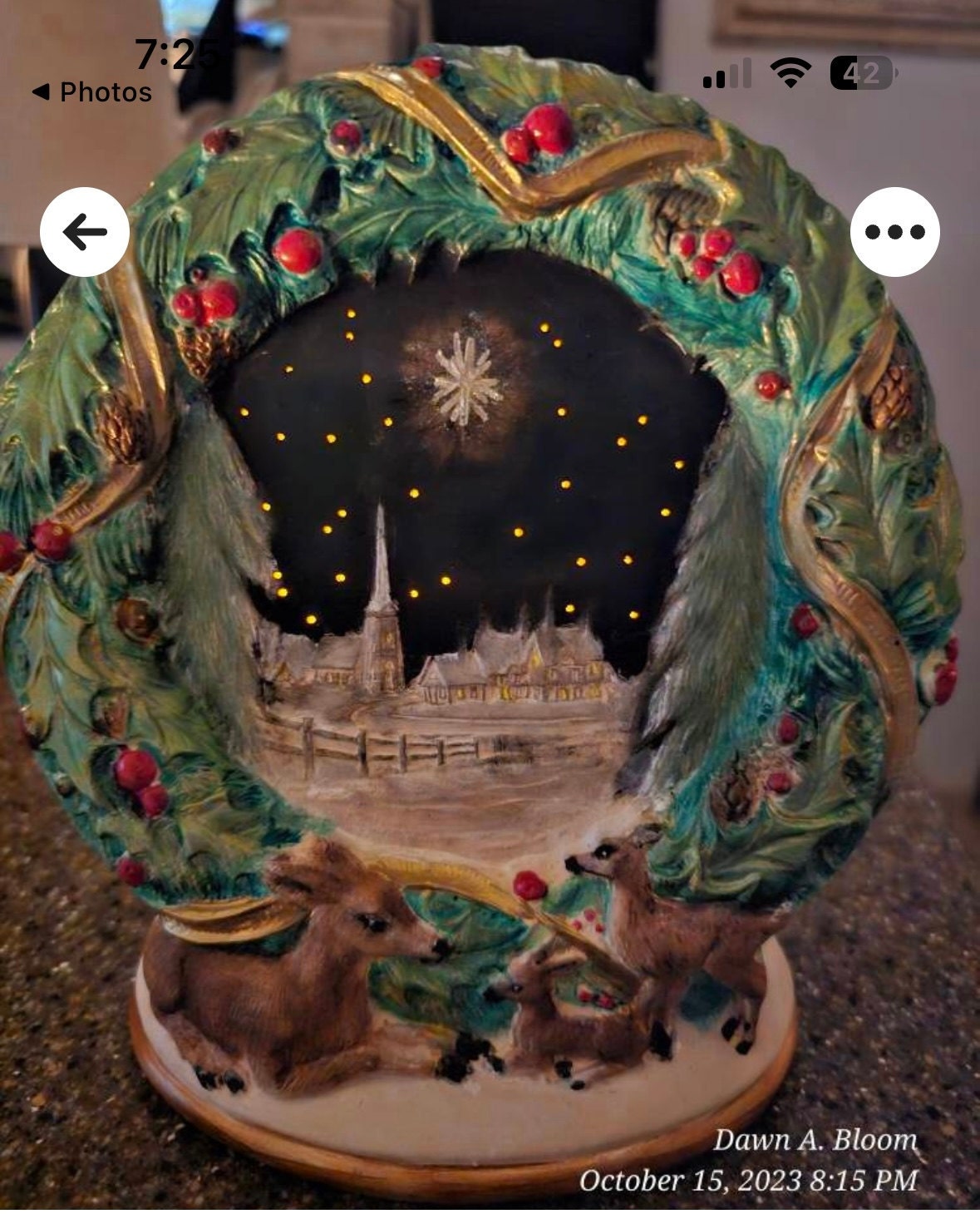Return to the Photos app
Screen dimensions: 980x1214
(91, 92)
